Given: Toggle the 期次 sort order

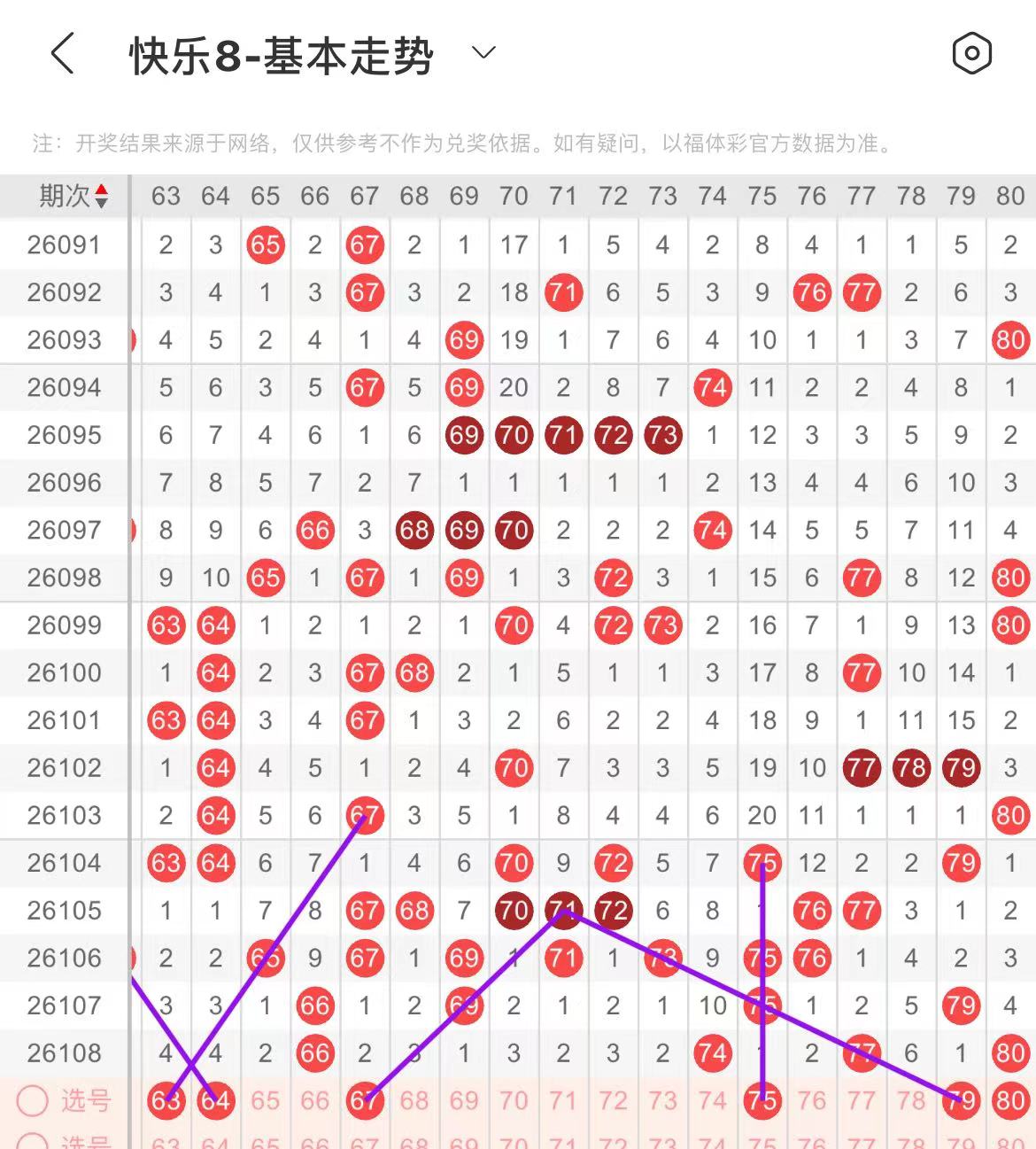Looking at the screenshot, I should [73, 196].
